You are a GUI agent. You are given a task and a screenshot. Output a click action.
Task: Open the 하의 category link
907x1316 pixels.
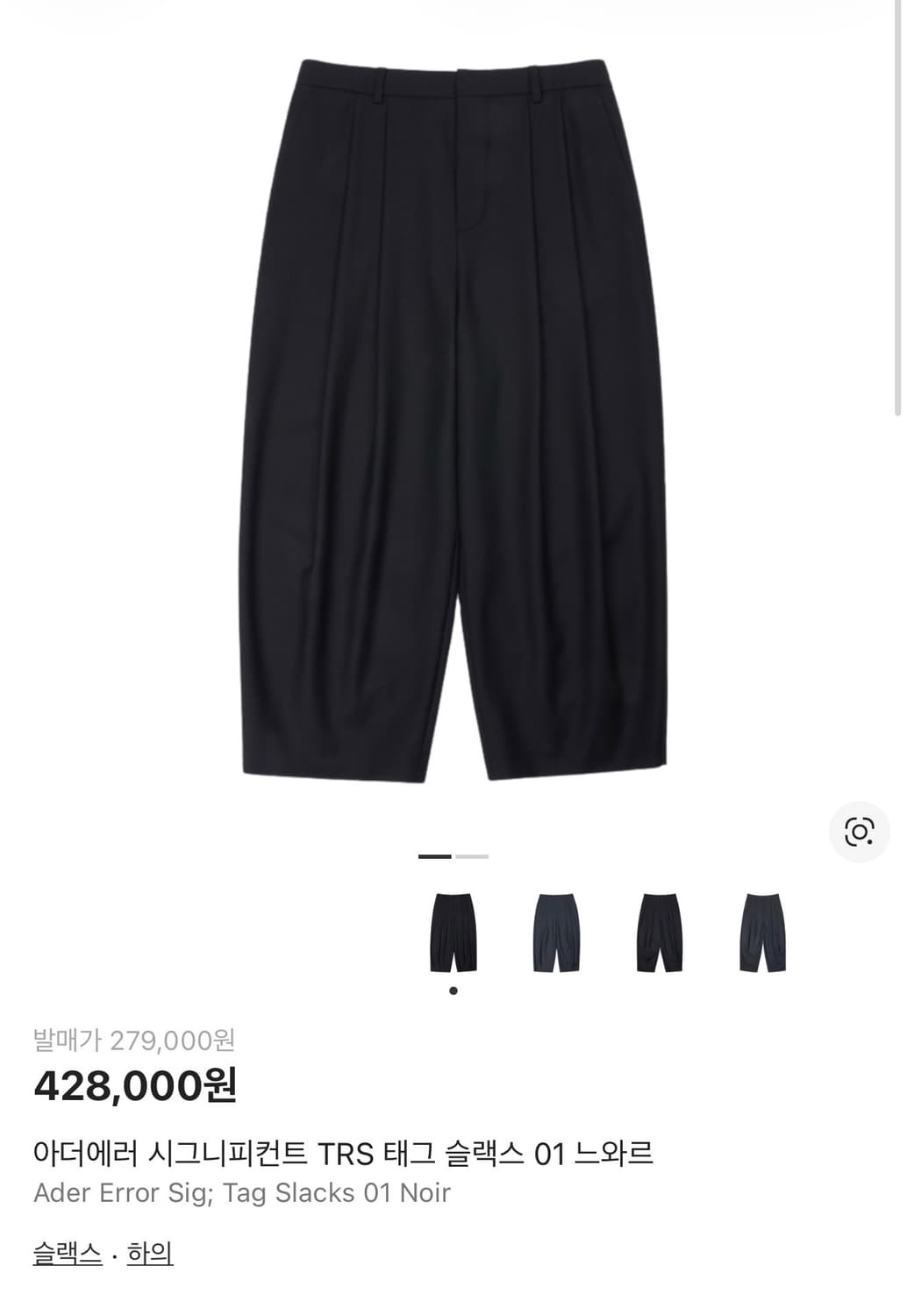(x=150, y=1253)
